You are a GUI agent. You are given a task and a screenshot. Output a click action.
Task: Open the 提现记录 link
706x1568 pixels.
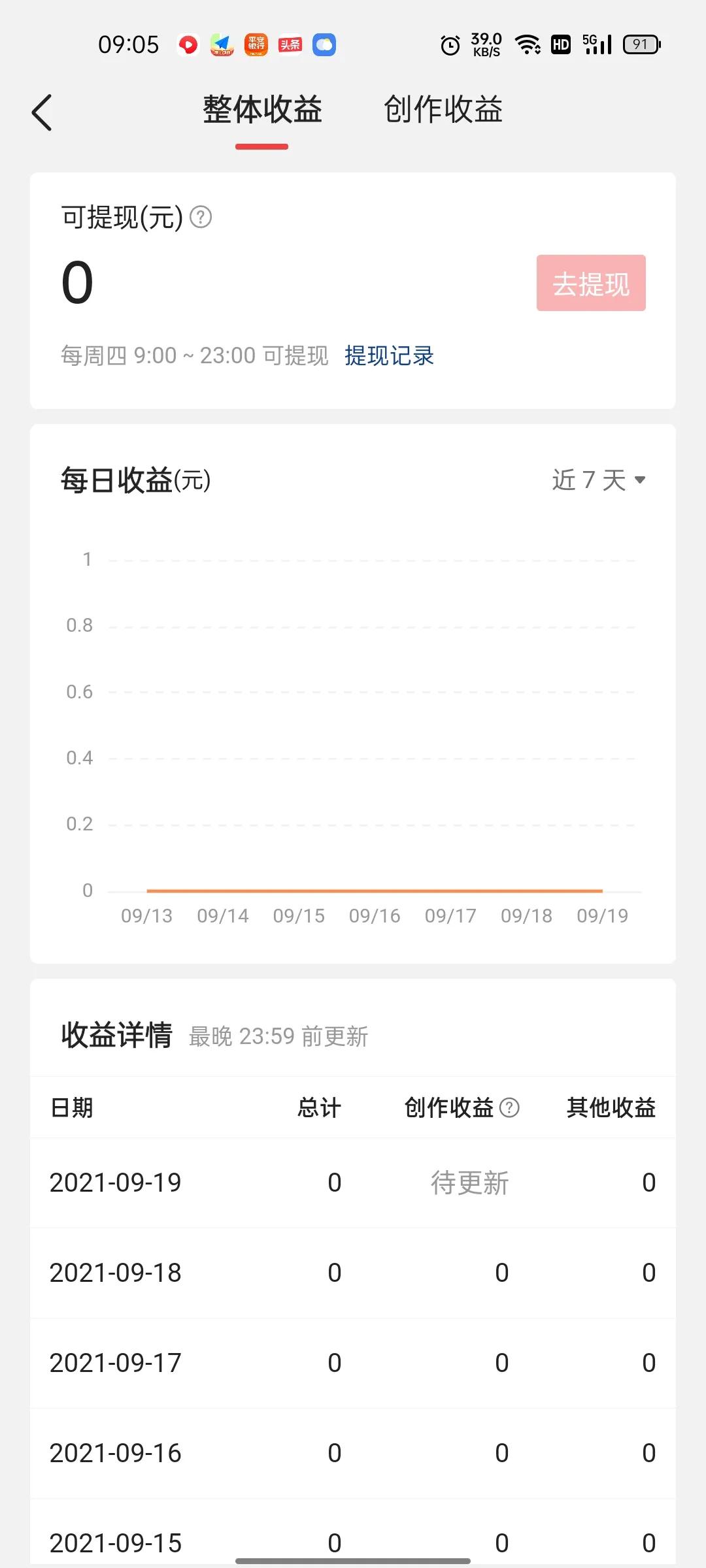pos(389,355)
